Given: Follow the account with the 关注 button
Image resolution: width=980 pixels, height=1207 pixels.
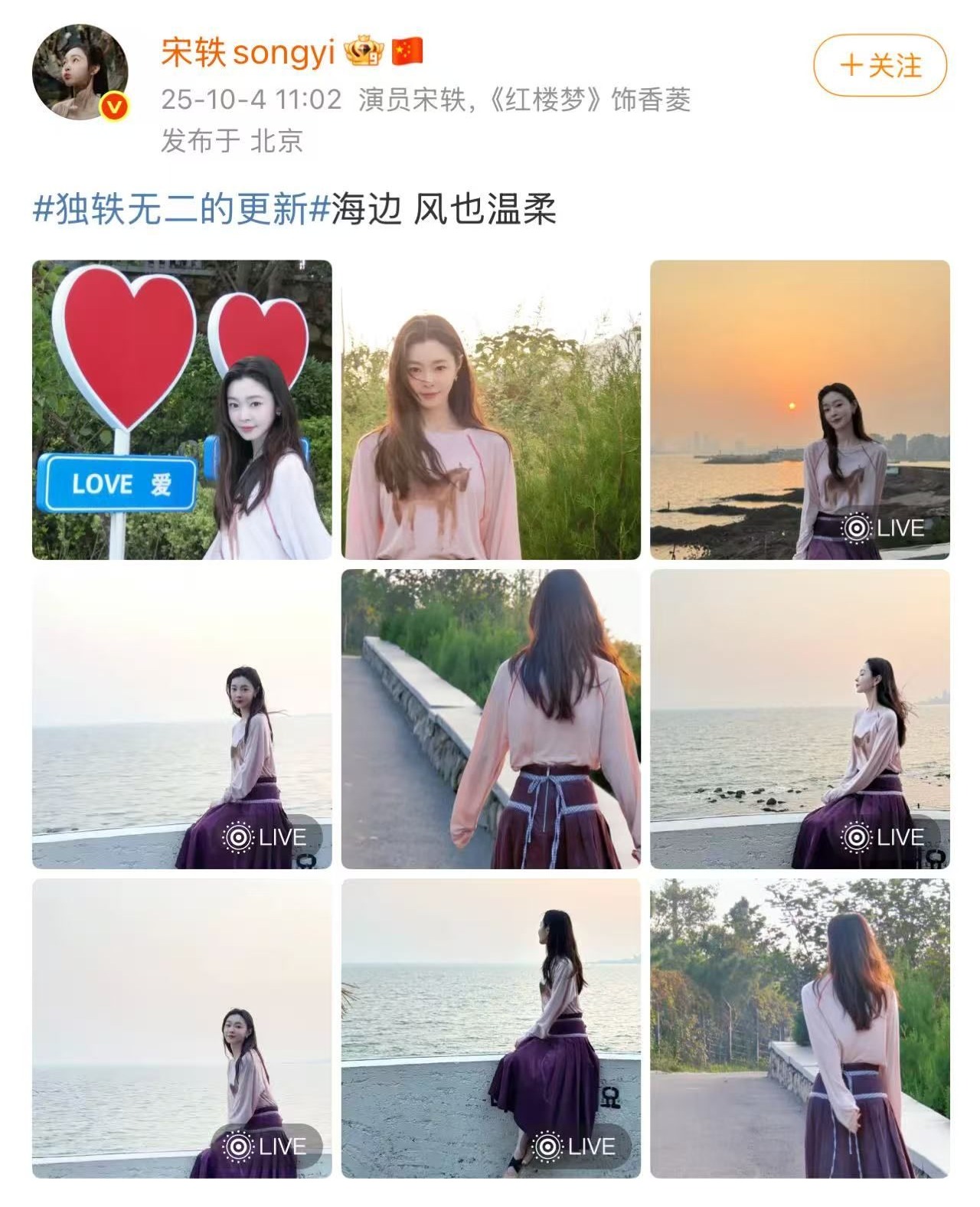Looking at the screenshot, I should click(x=880, y=66).
